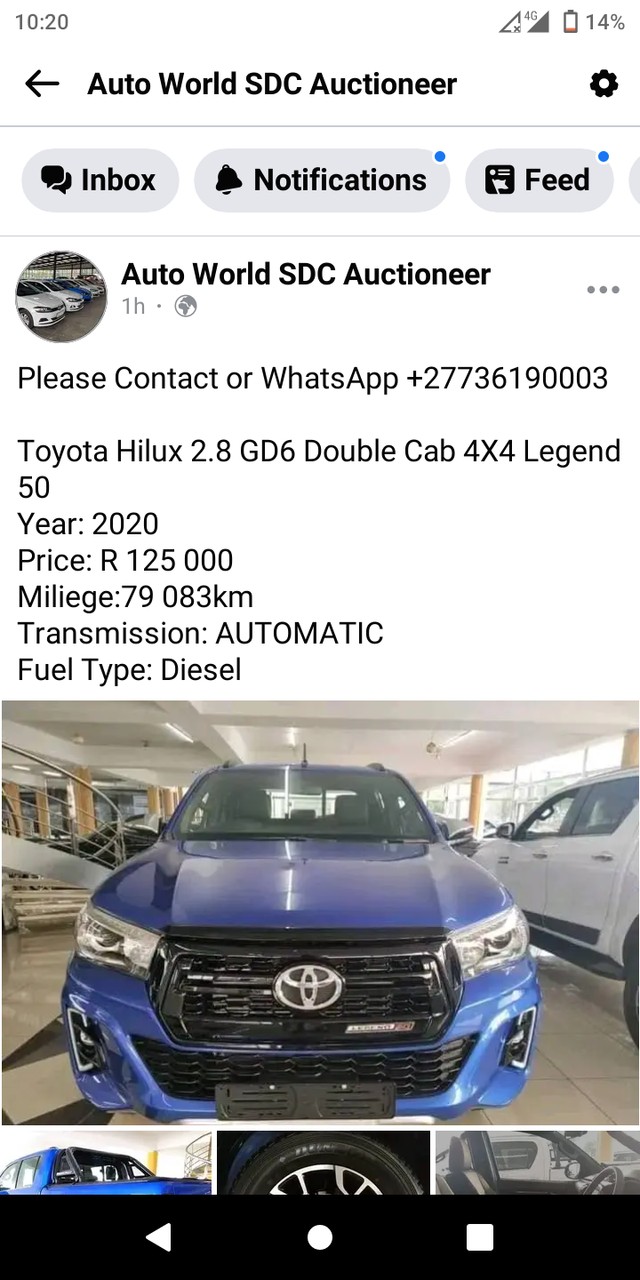Open the car interior photo thumbnail
The image size is (640, 1280).
(537, 1163)
